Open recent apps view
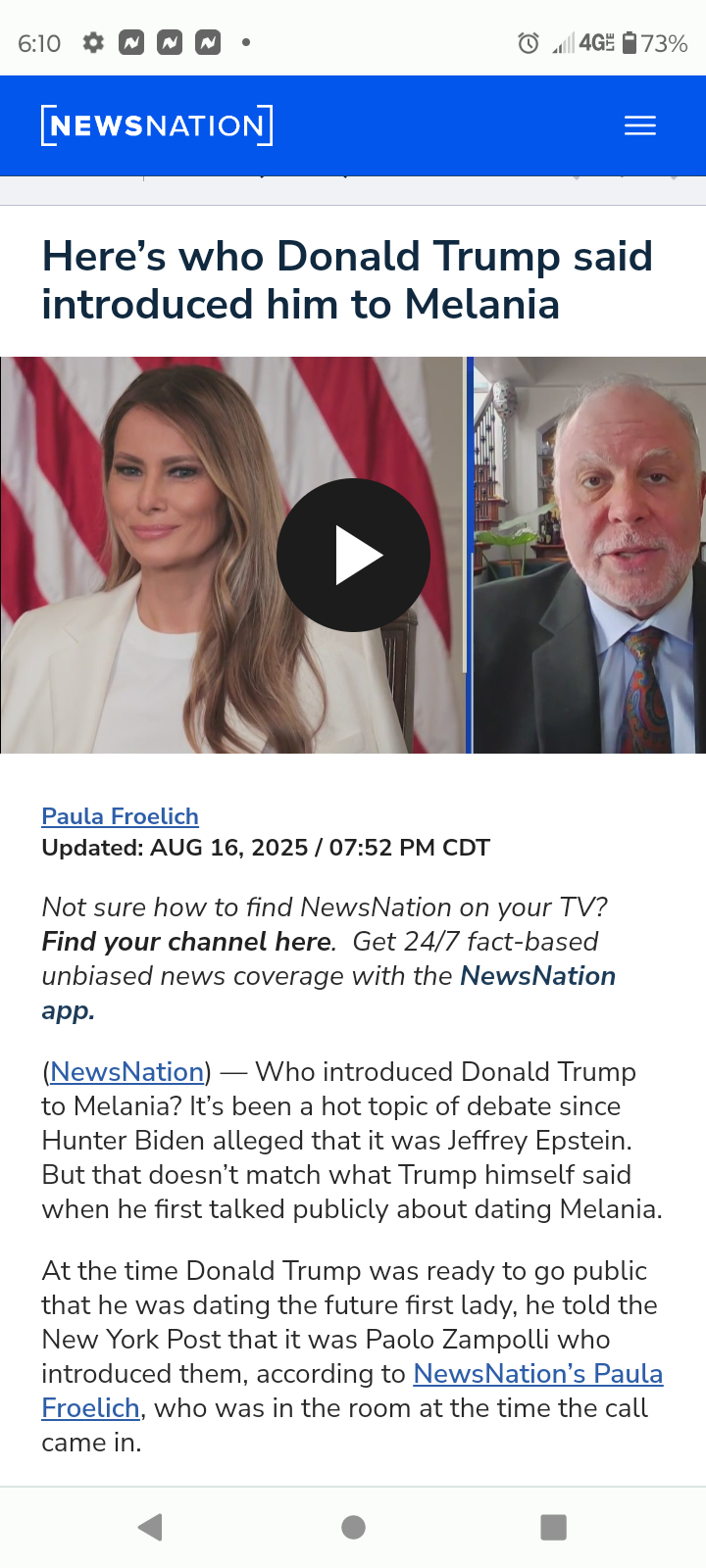Screen dimensions: 706x1568 coord(554,1527)
